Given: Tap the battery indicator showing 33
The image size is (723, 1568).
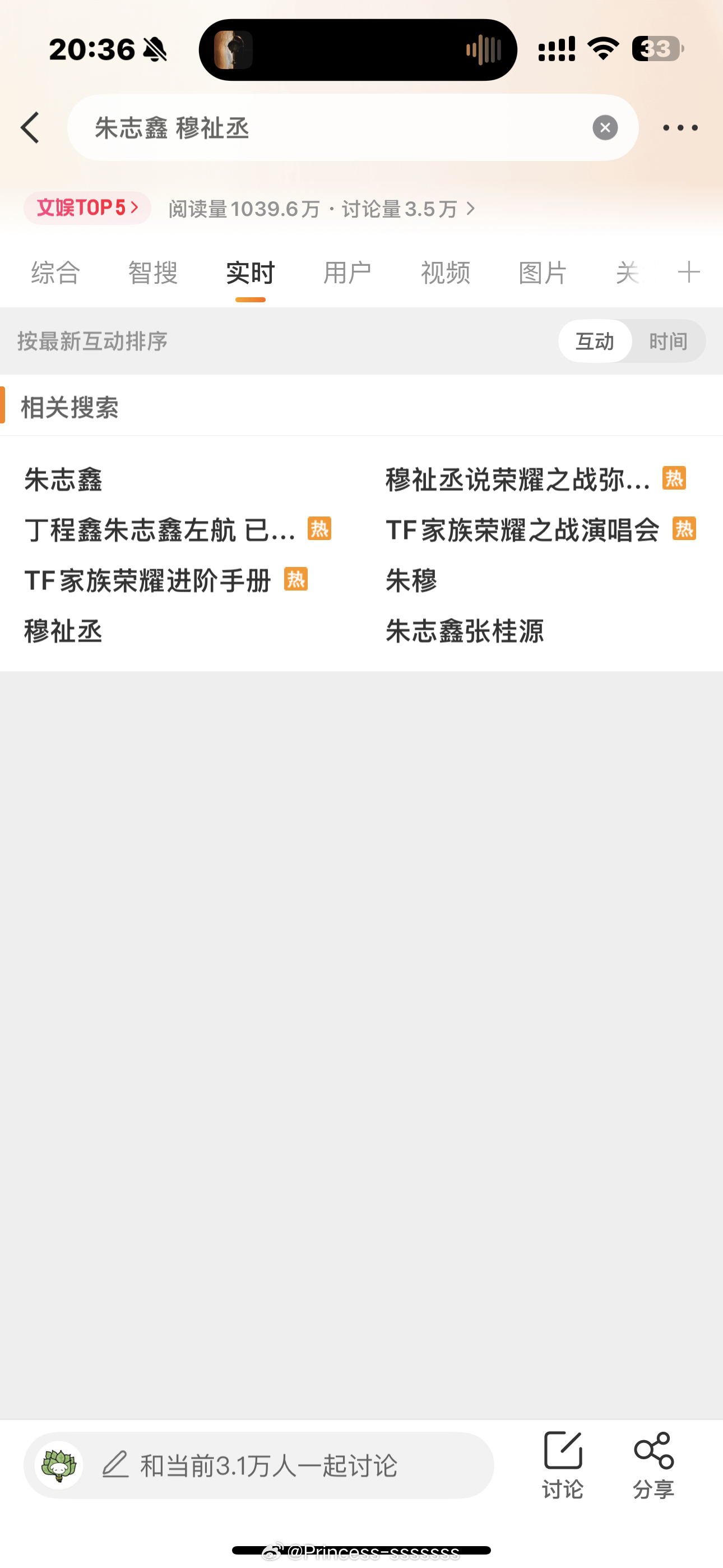Looking at the screenshot, I should click(656, 49).
